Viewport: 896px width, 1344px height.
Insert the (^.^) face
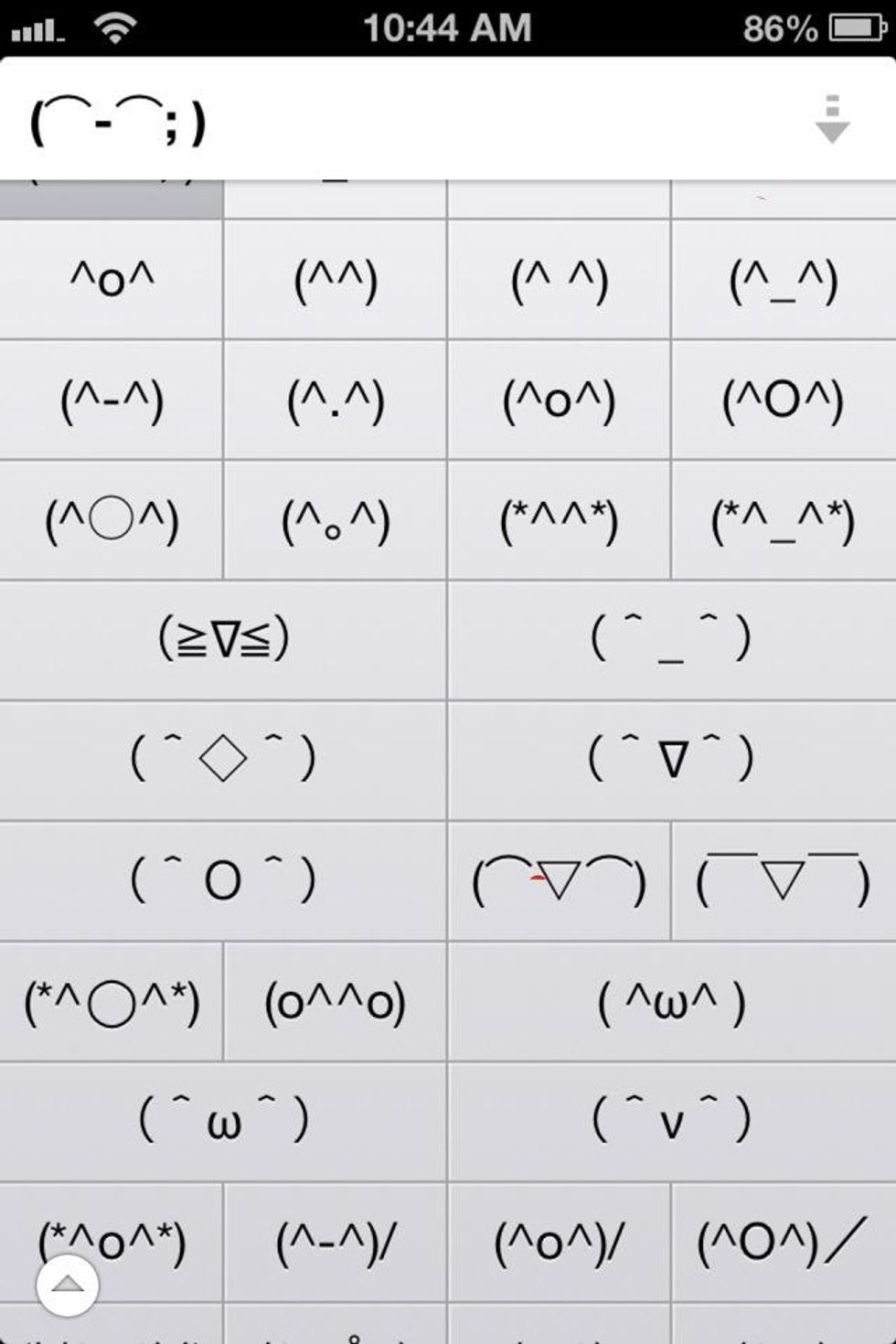[335, 400]
